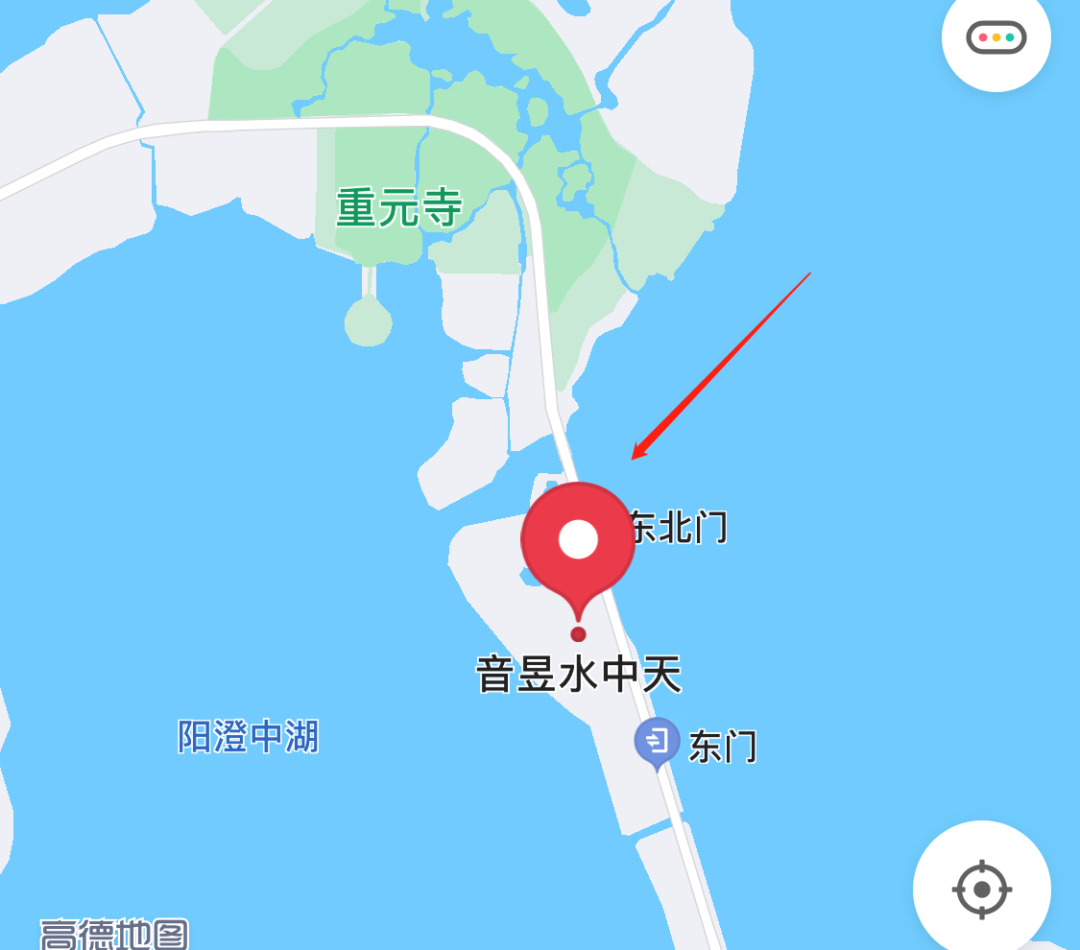Tap the red pin for 音昱水中天
The height and width of the screenshot is (950, 1080).
(578, 543)
